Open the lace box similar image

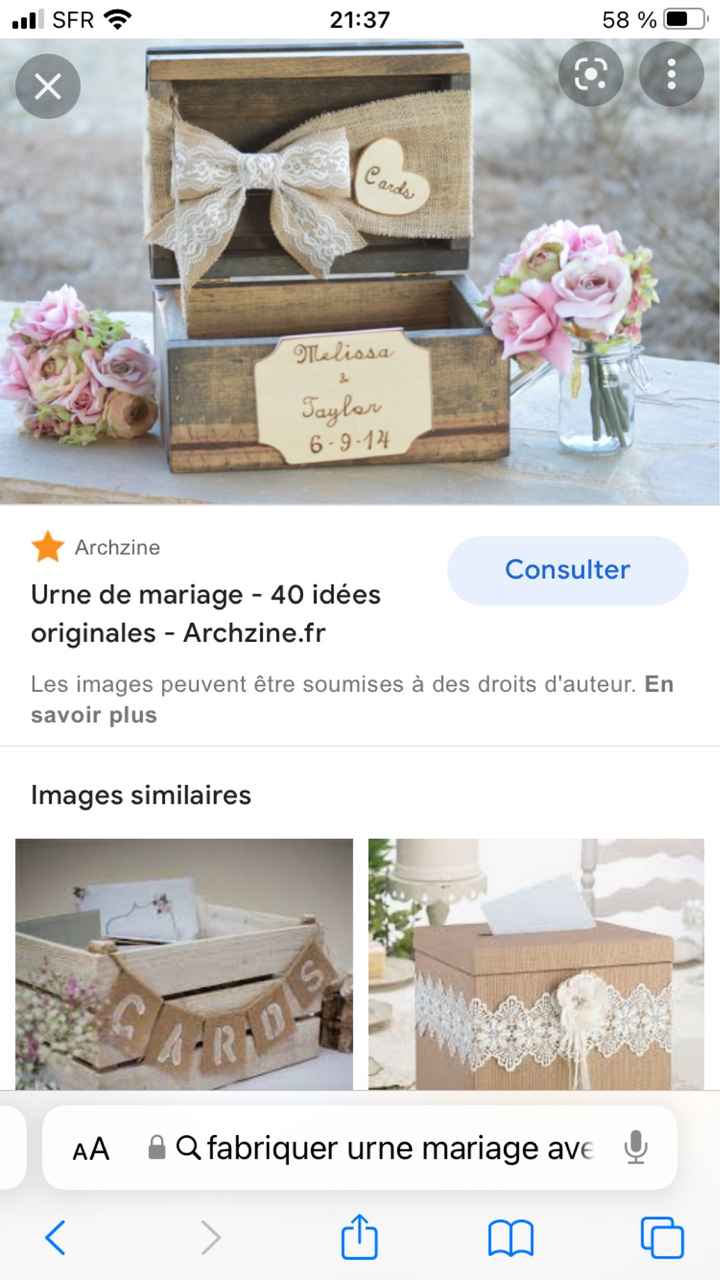pyautogui.click(x=535, y=963)
